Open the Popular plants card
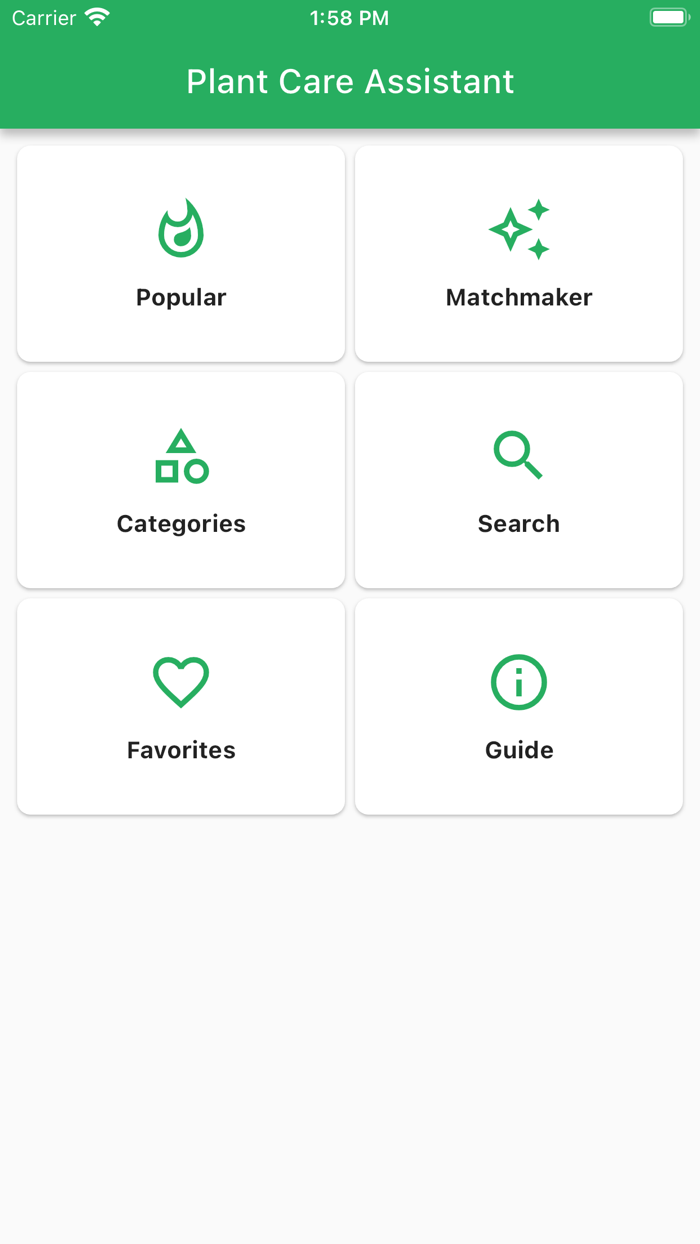Viewport: 700px width, 1244px height. click(181, 254)
